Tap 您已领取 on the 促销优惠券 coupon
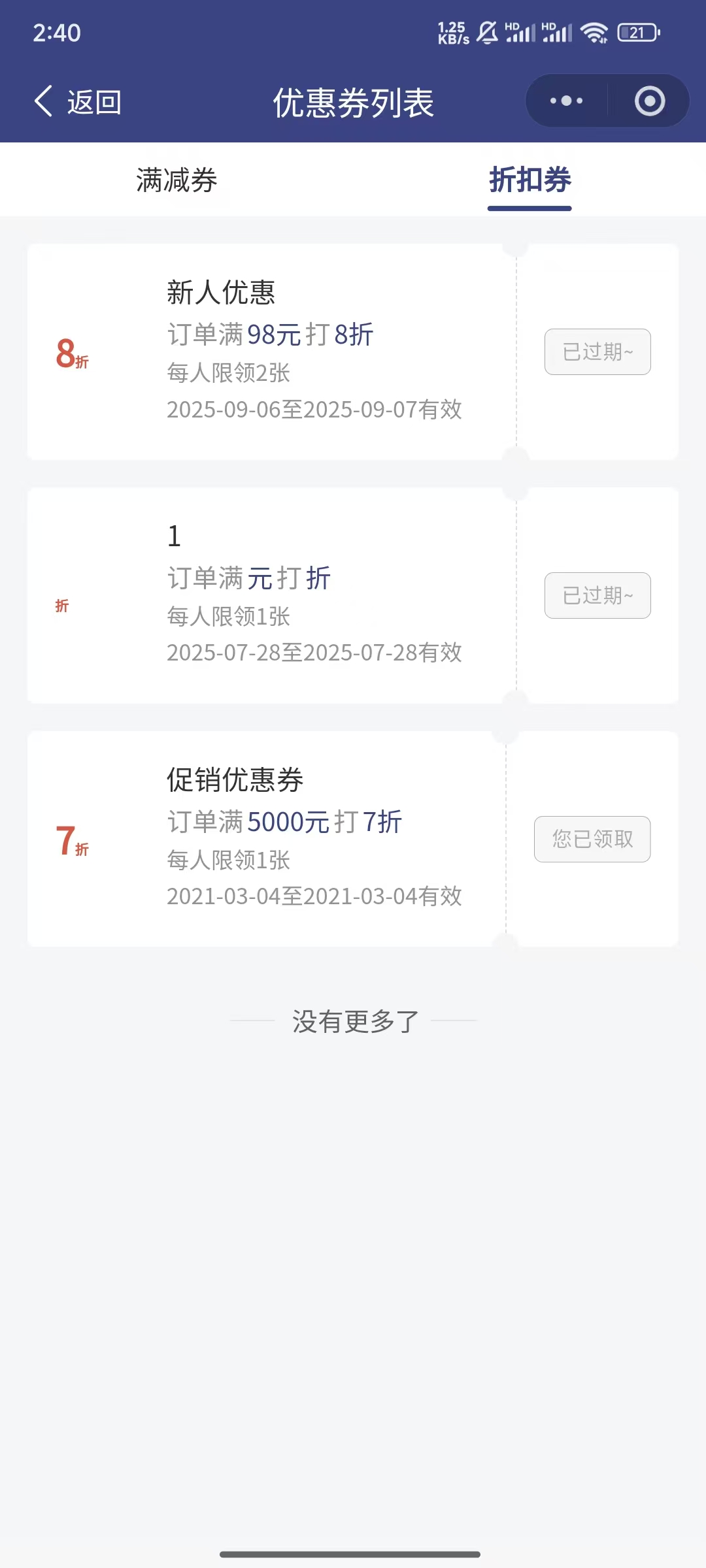Viewport: 706px width, 1568px height. coord(592,840)
